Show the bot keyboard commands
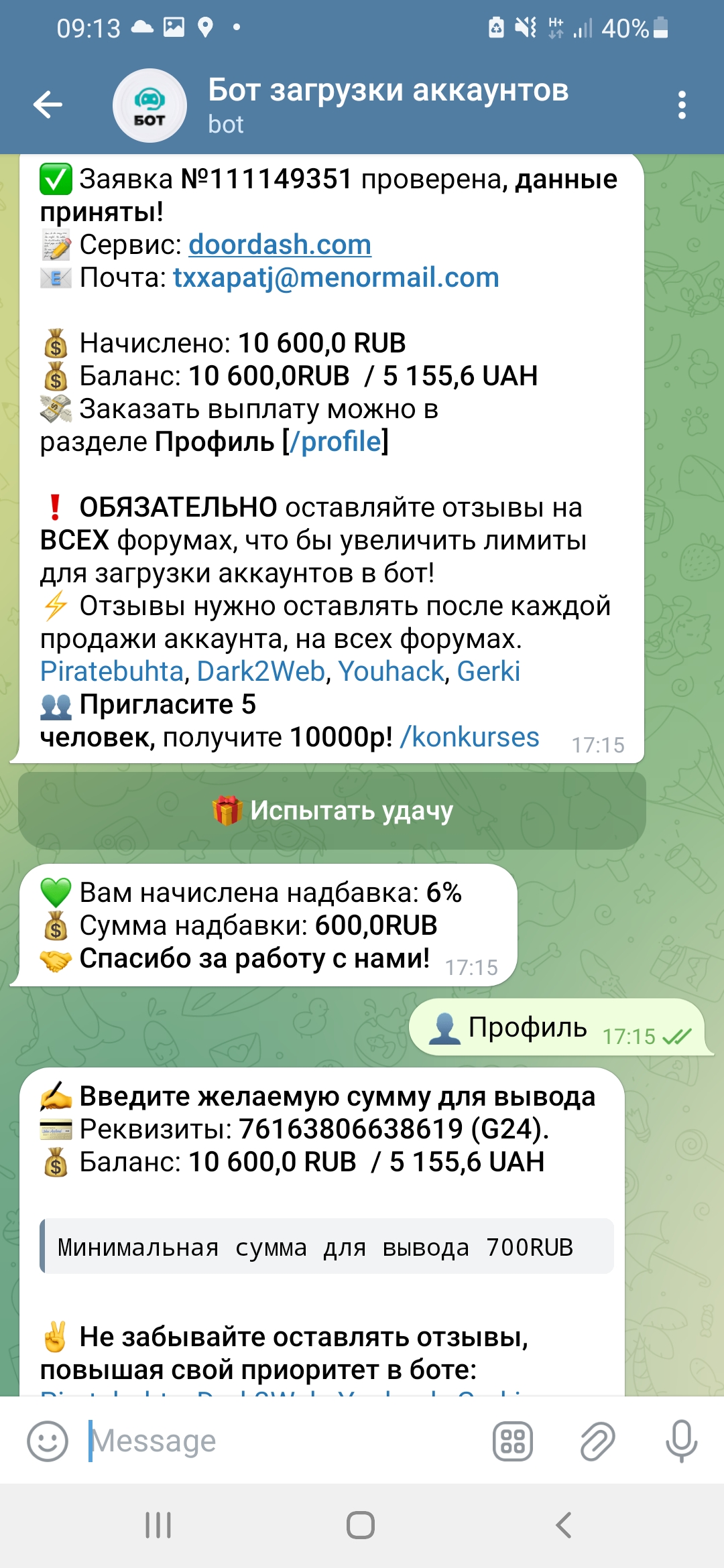724x1568 pixels. [513, 1441]
